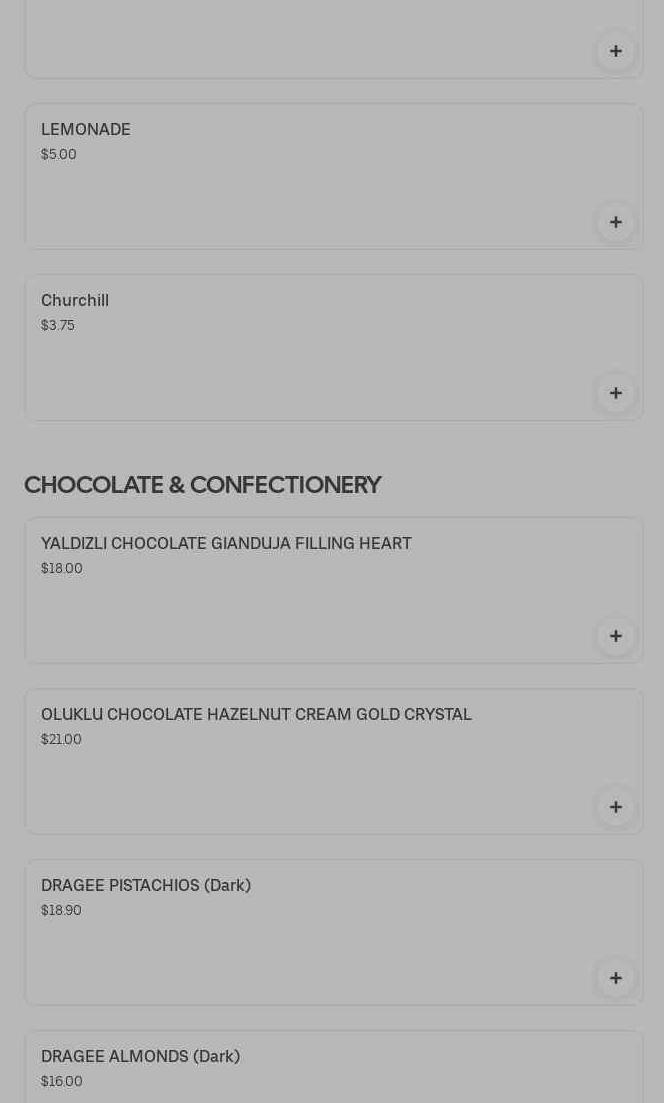
Task: View Dragee Pistachios (Dark) details
Action: click(x=333, y=932)
